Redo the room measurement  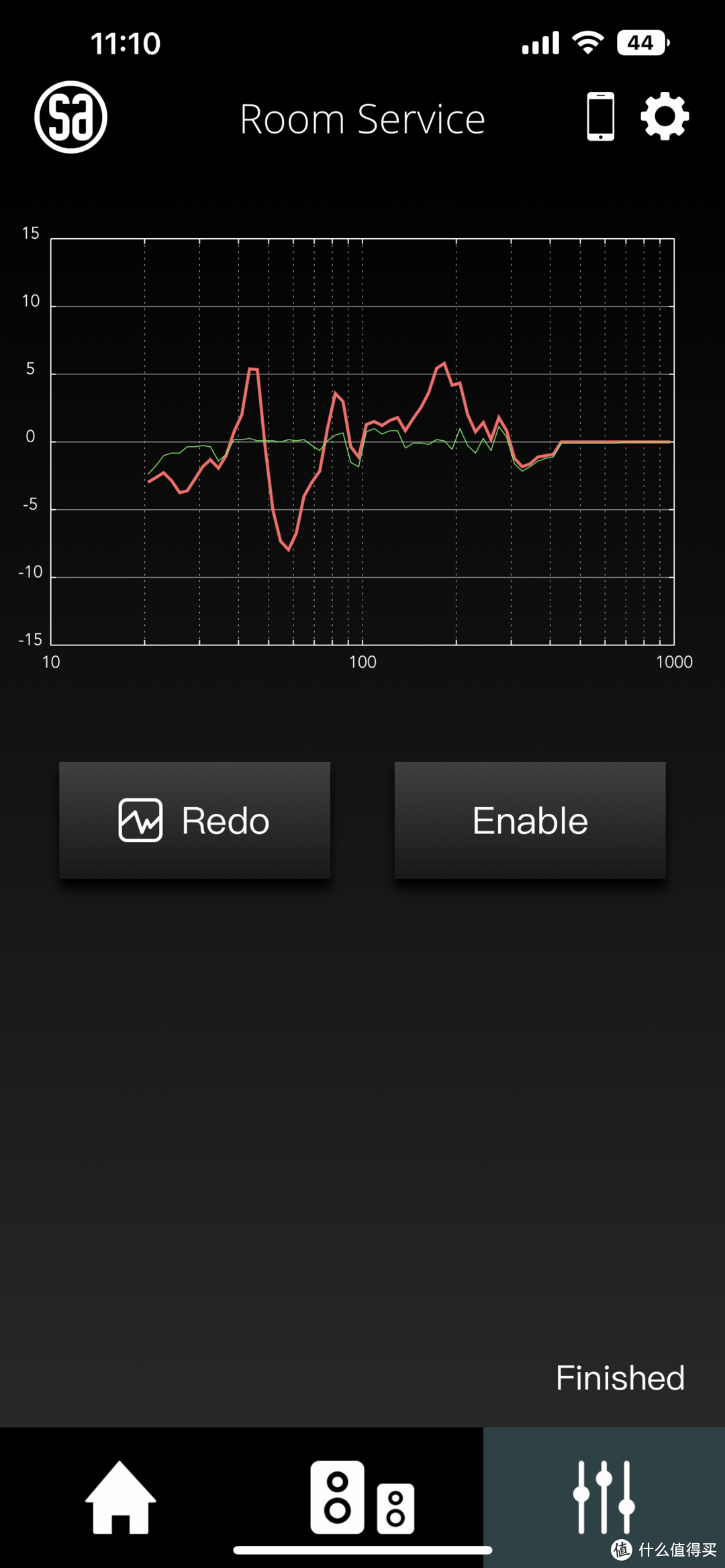tap(195, 820)
